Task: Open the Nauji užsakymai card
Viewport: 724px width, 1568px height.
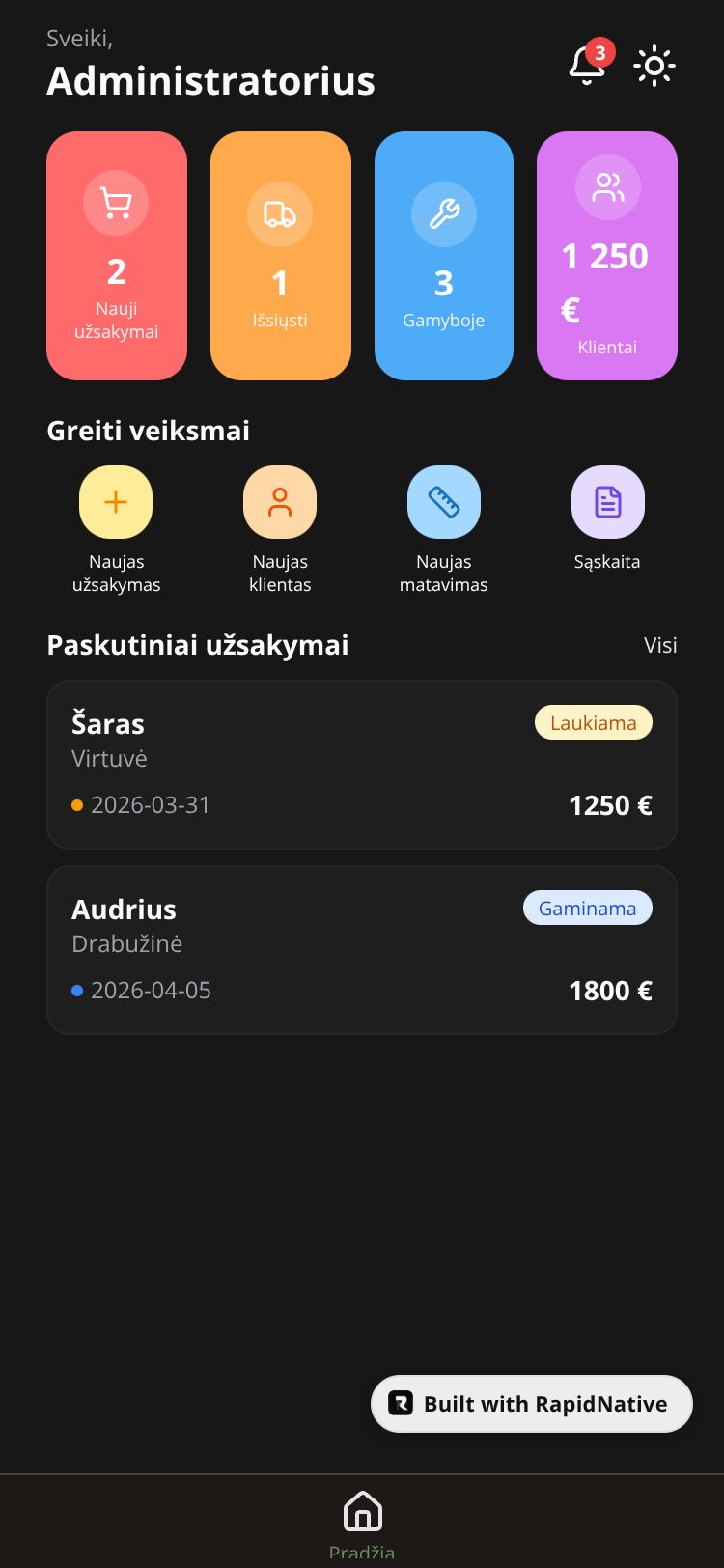Action: (x=117, y=256)
